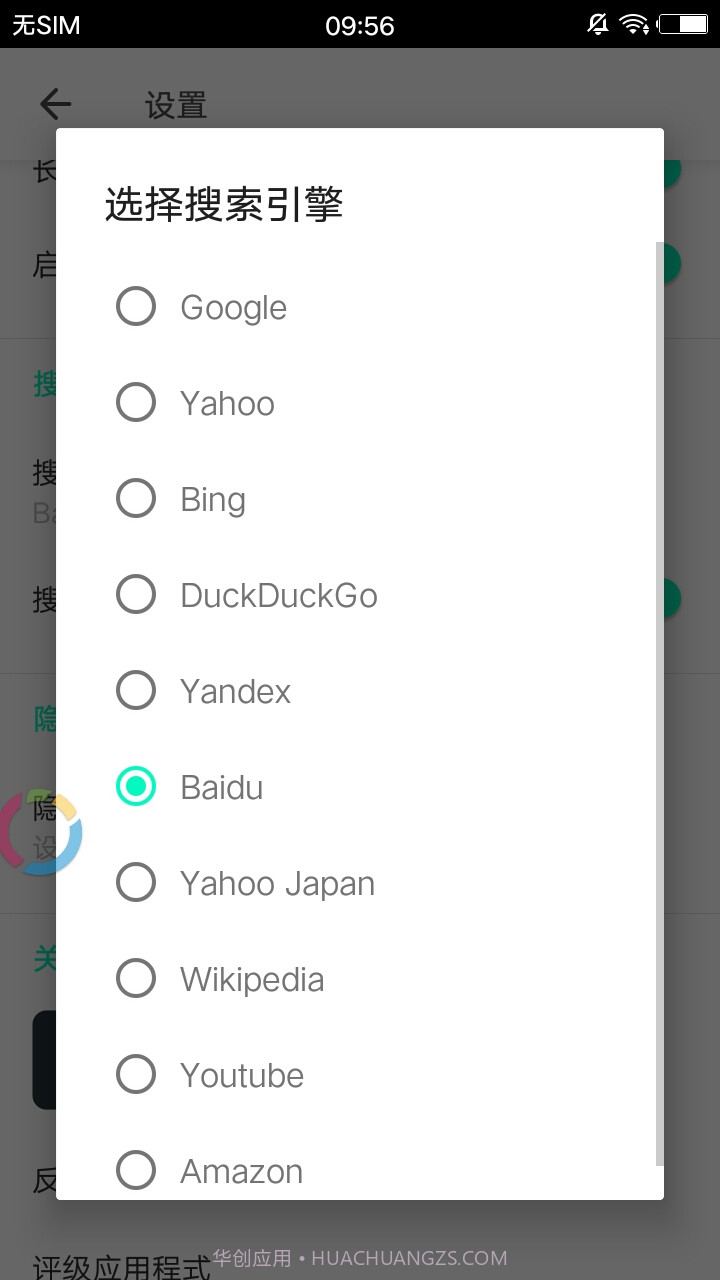
Task: Select the Youtube radio button
Action: point(136,1074)
